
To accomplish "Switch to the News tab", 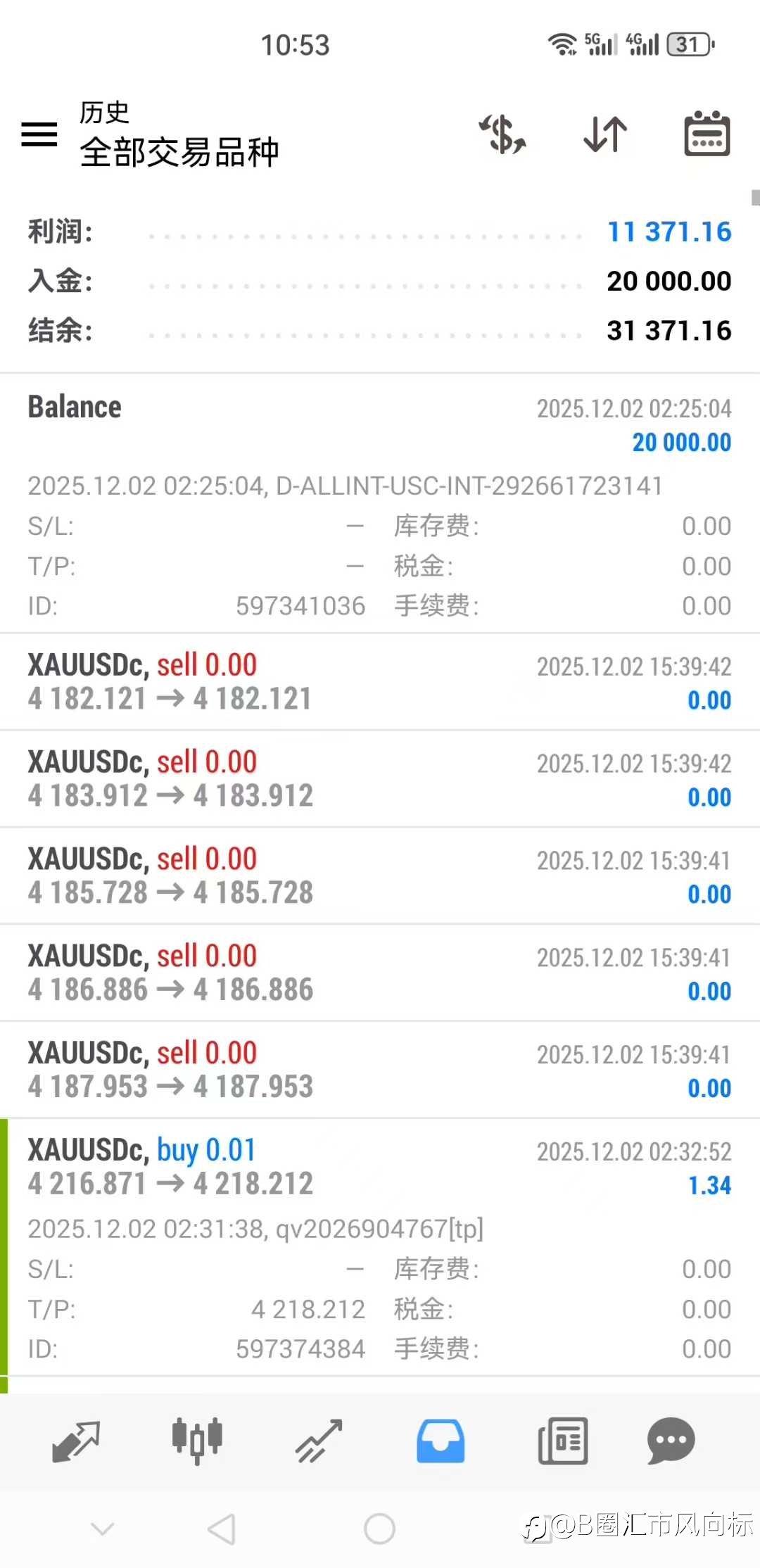I will [x=562, y=1441].
